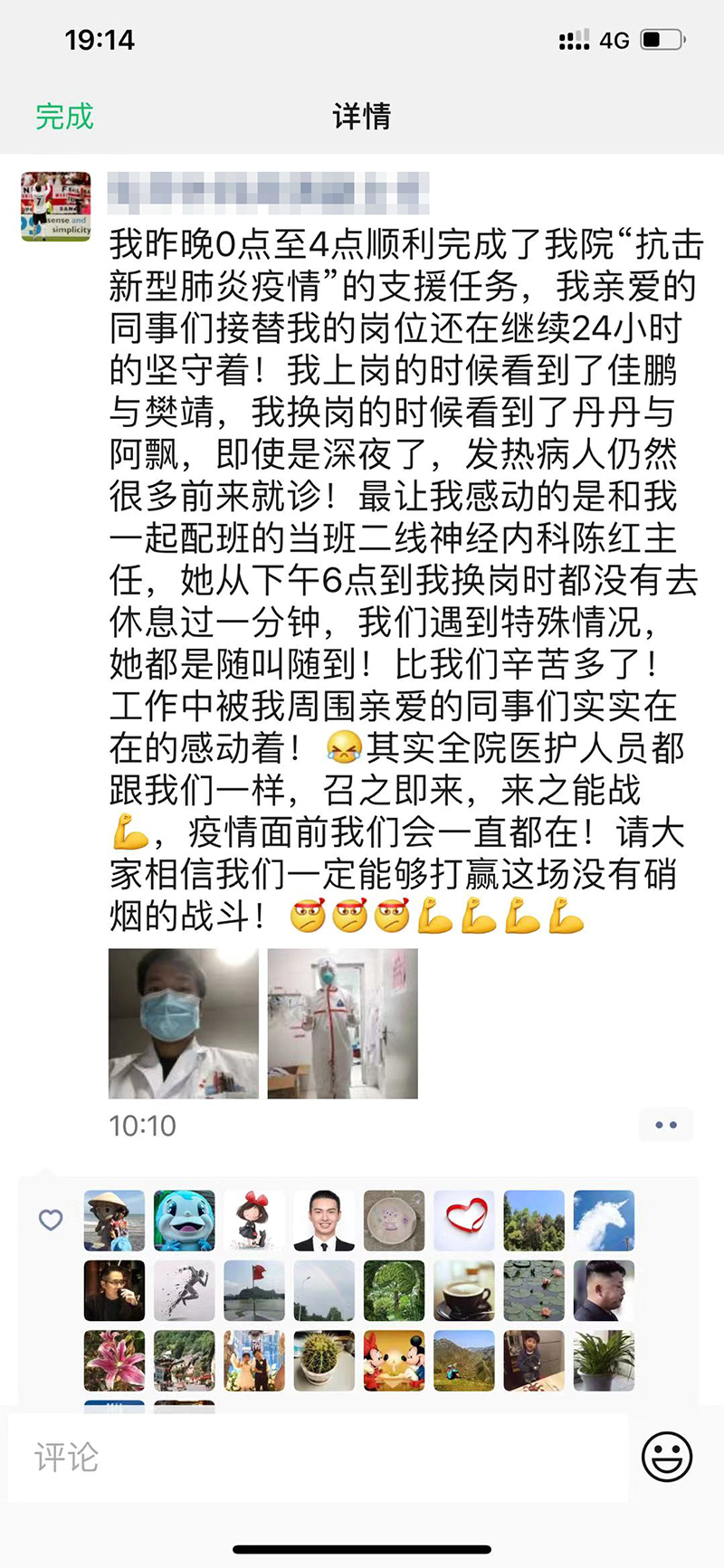This screenshot has height=1568, width=724.
Task: Open the emoji smiley picker
Action: coord(667,1457)
